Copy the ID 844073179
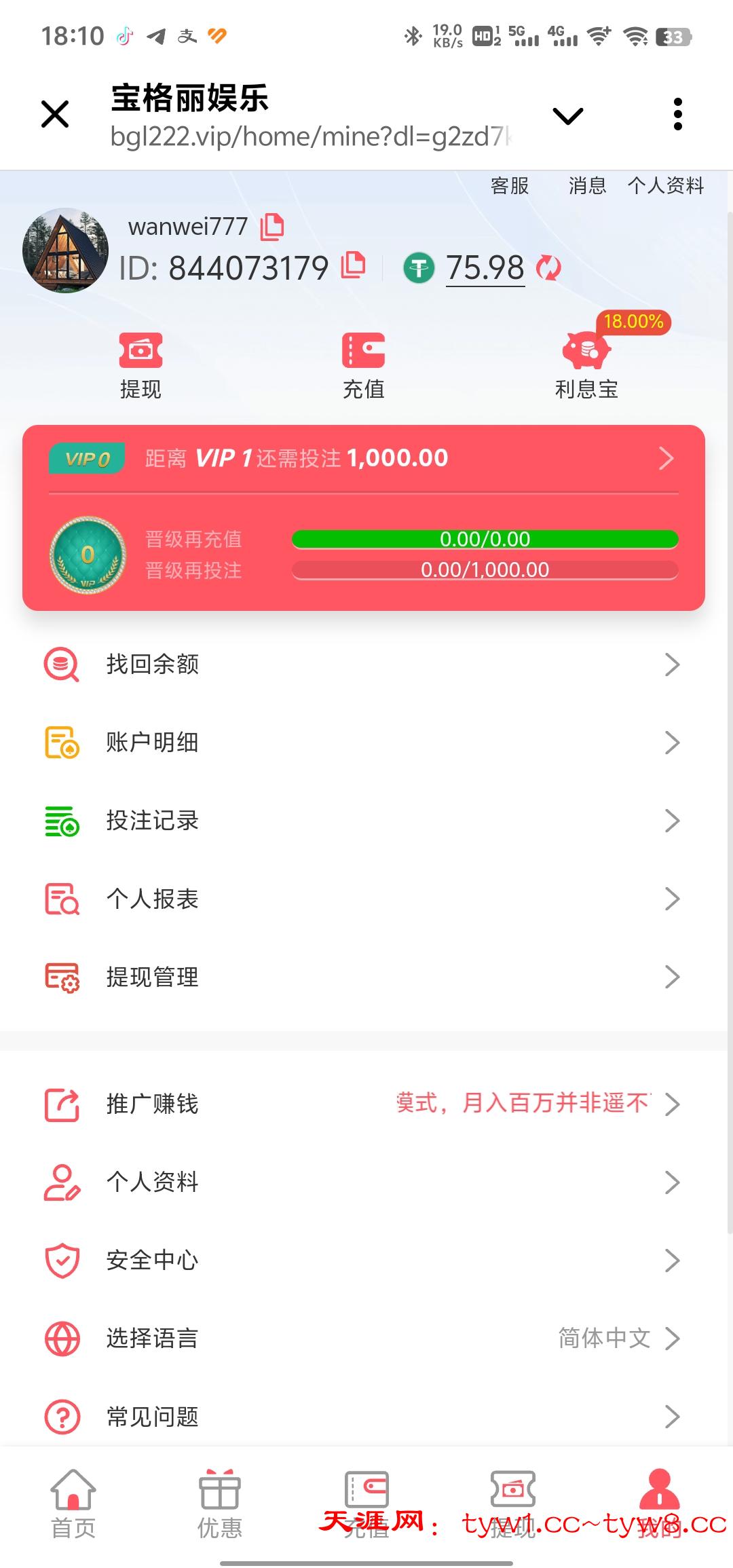Image resolution: width=733 pixels, height=1568 pixels. pos(353,265)
